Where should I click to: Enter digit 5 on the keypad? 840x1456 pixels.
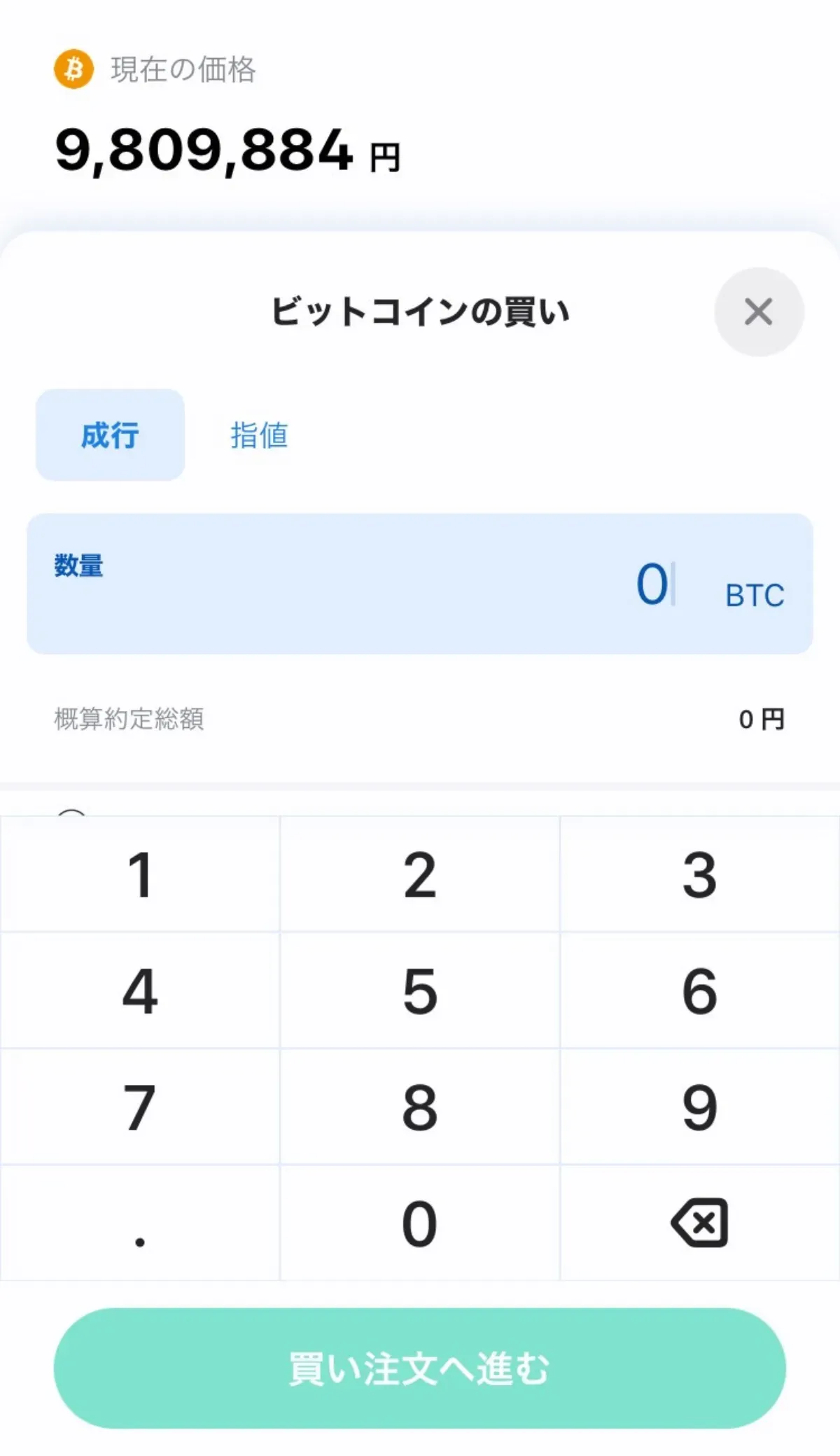pos(420,990)
